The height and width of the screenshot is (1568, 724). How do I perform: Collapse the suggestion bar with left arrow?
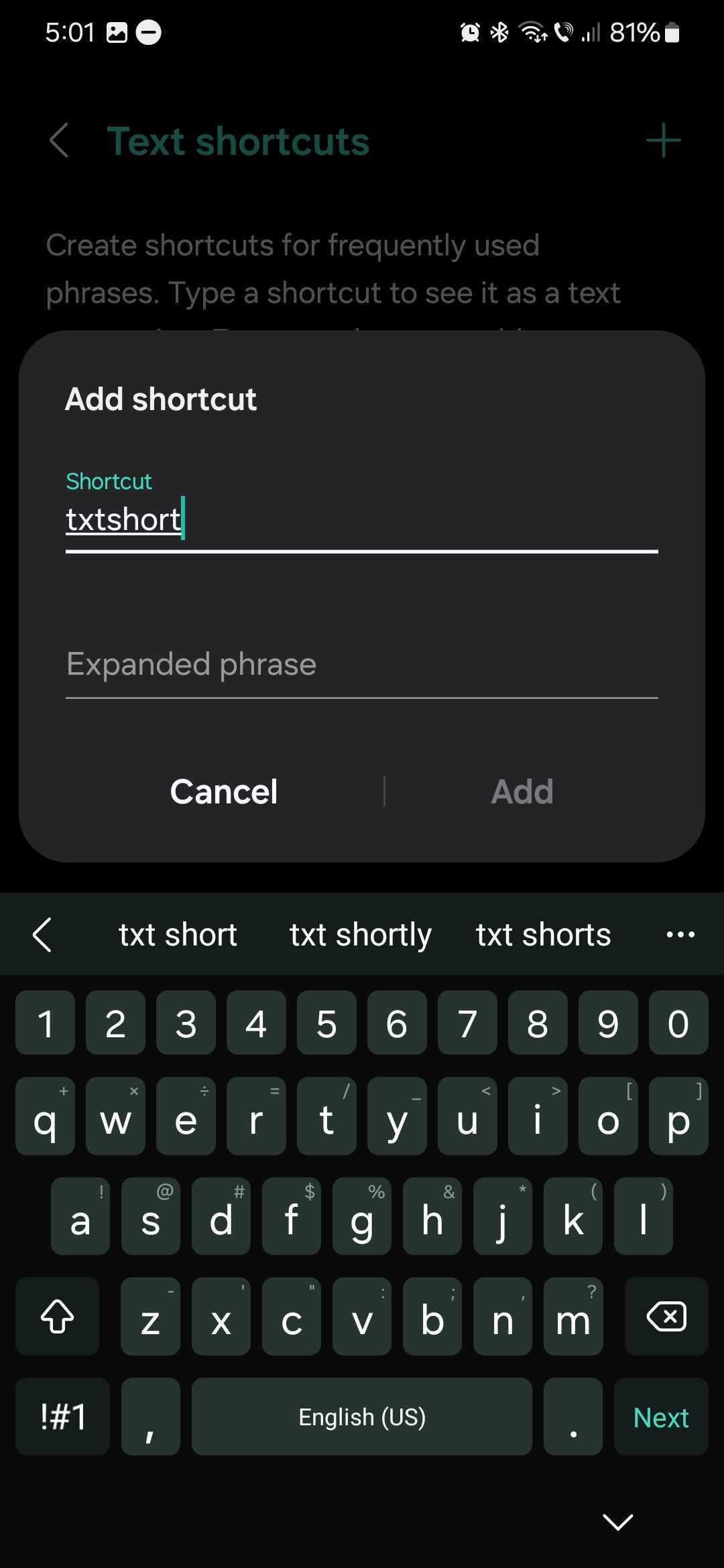click(x=42, y=935)
